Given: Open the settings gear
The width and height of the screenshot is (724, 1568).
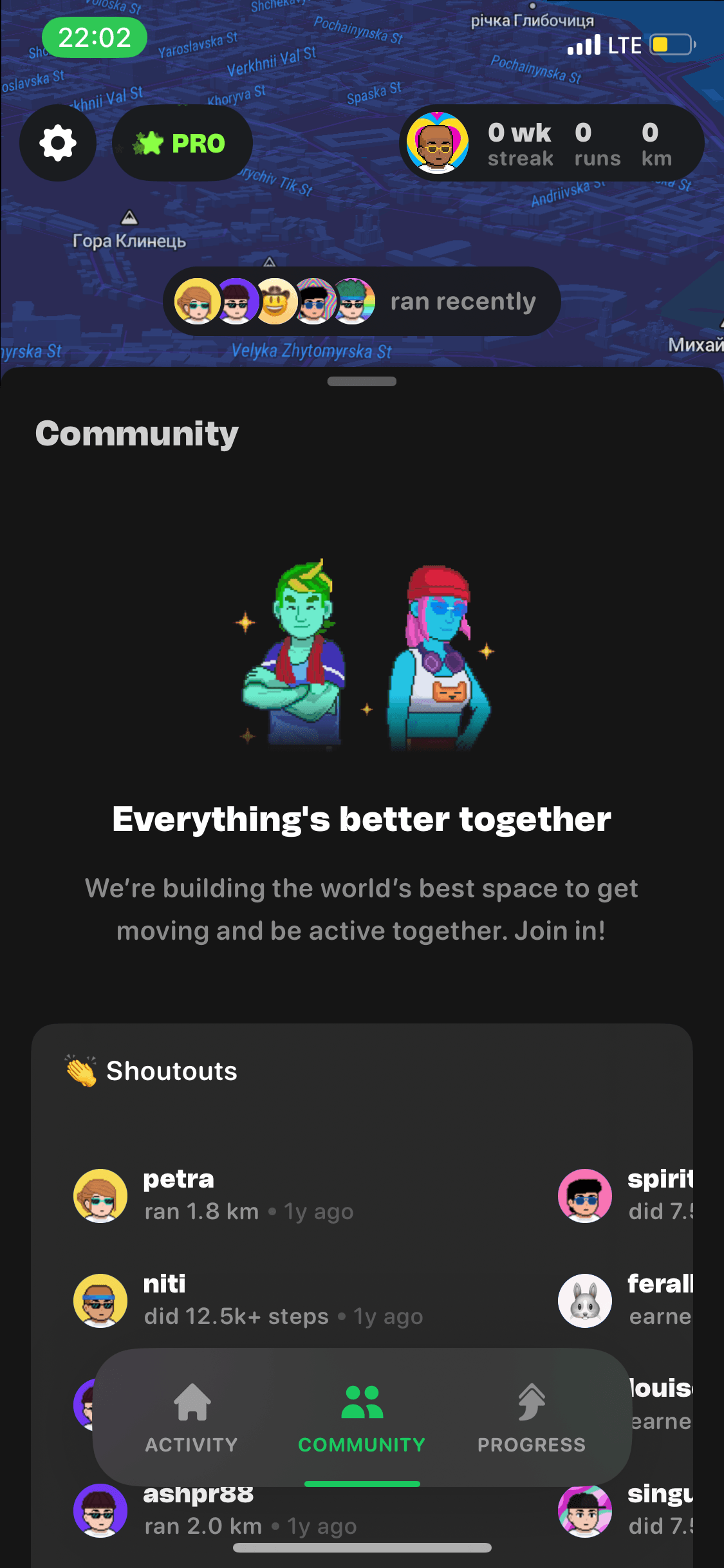Looking at the screenshot, I should (x=58, y=143).
